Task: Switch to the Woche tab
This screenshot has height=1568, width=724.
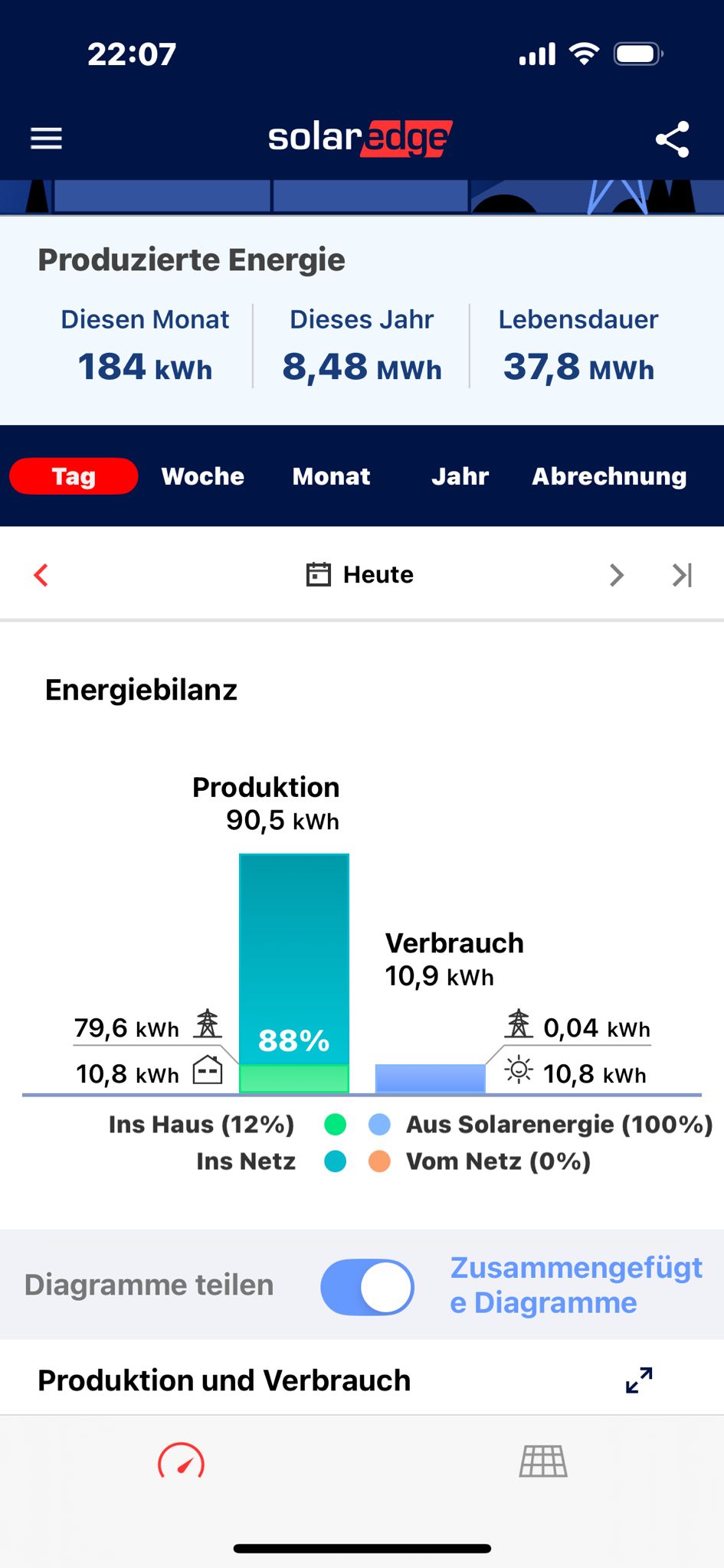Action: coord(203,476)
